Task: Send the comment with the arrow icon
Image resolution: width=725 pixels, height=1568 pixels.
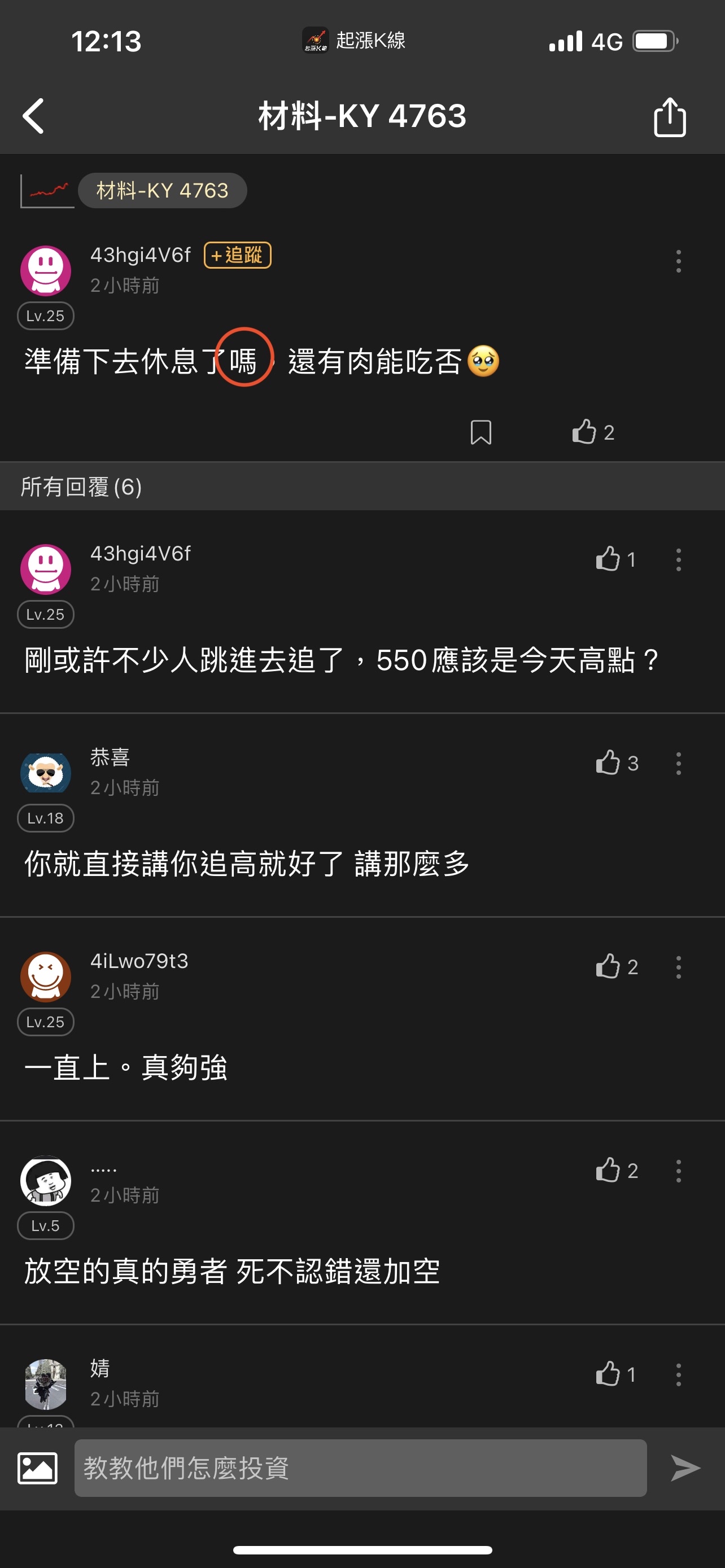Action: pyautogui.click(x=684, y=1468)
